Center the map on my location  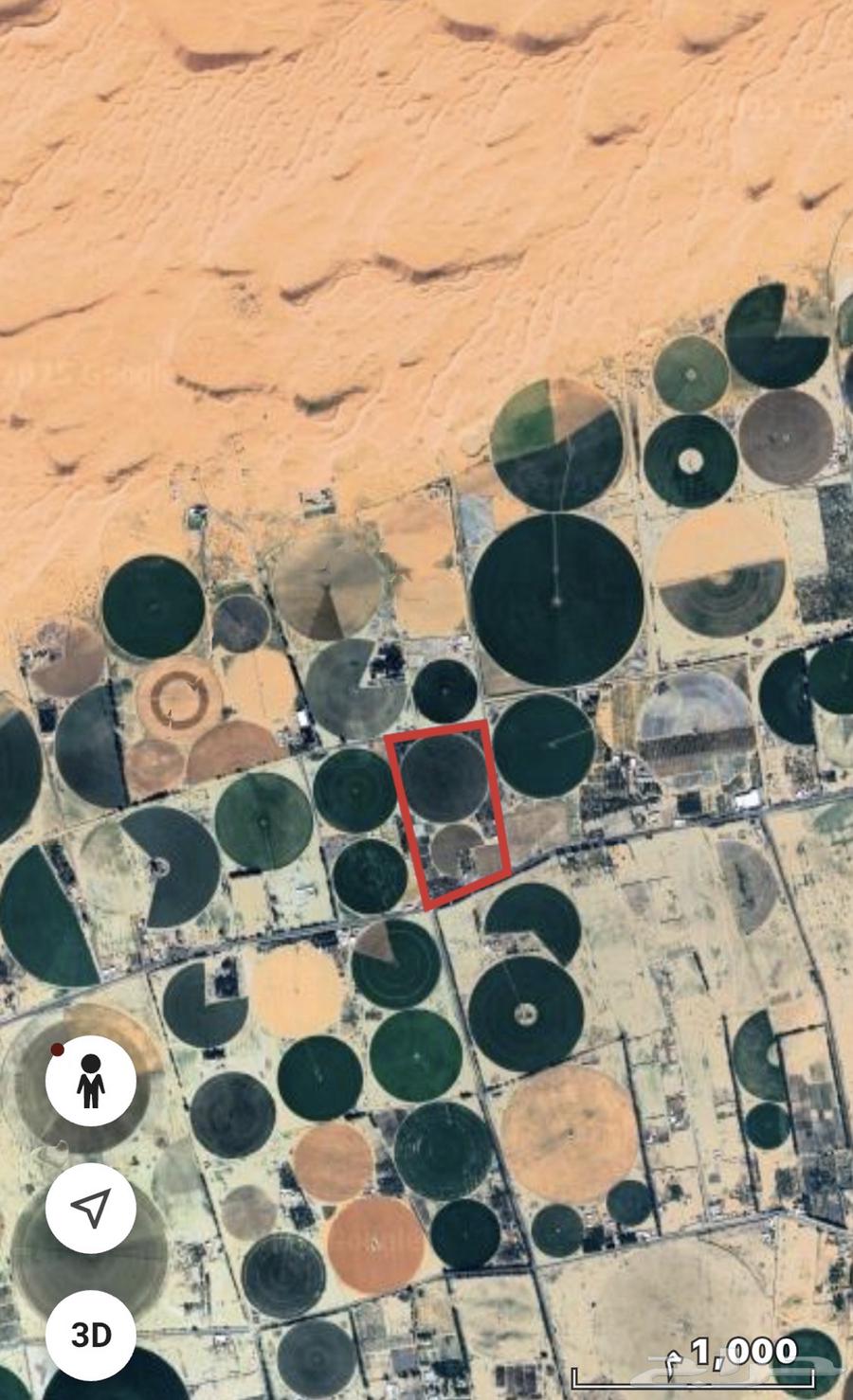point(91,1207)
